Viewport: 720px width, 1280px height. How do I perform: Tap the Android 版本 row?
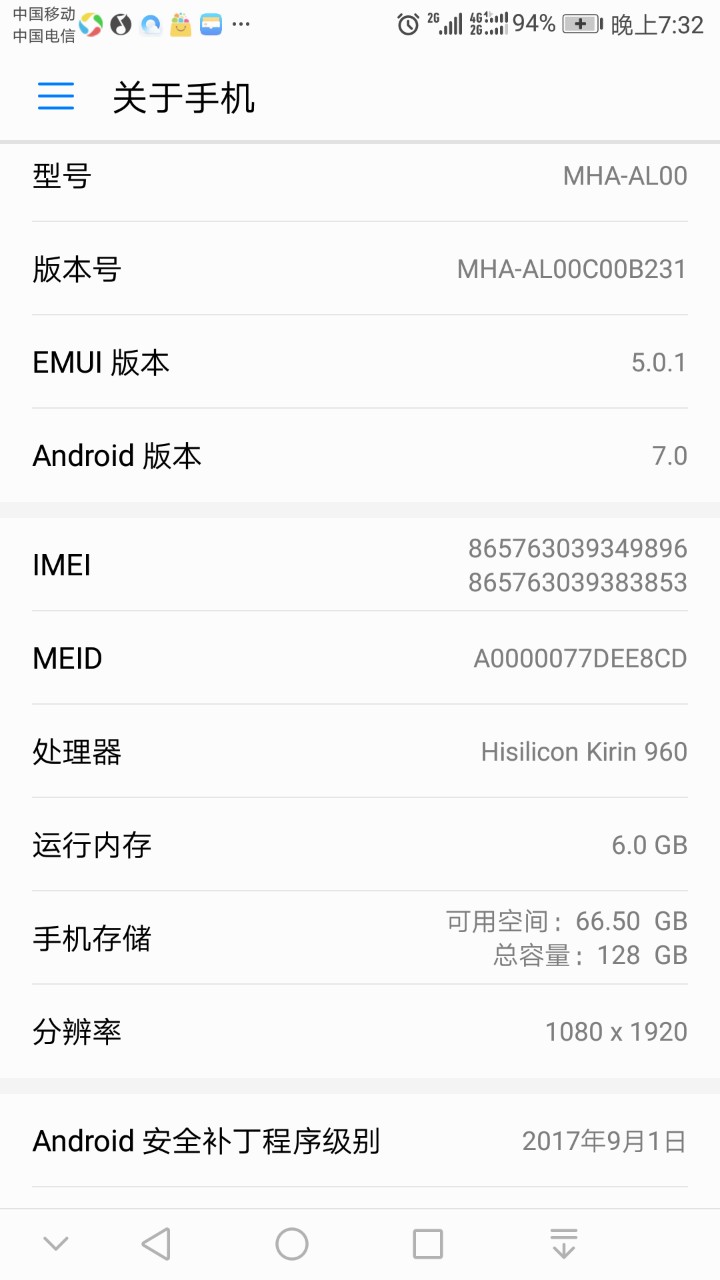[x=360, y=456]
